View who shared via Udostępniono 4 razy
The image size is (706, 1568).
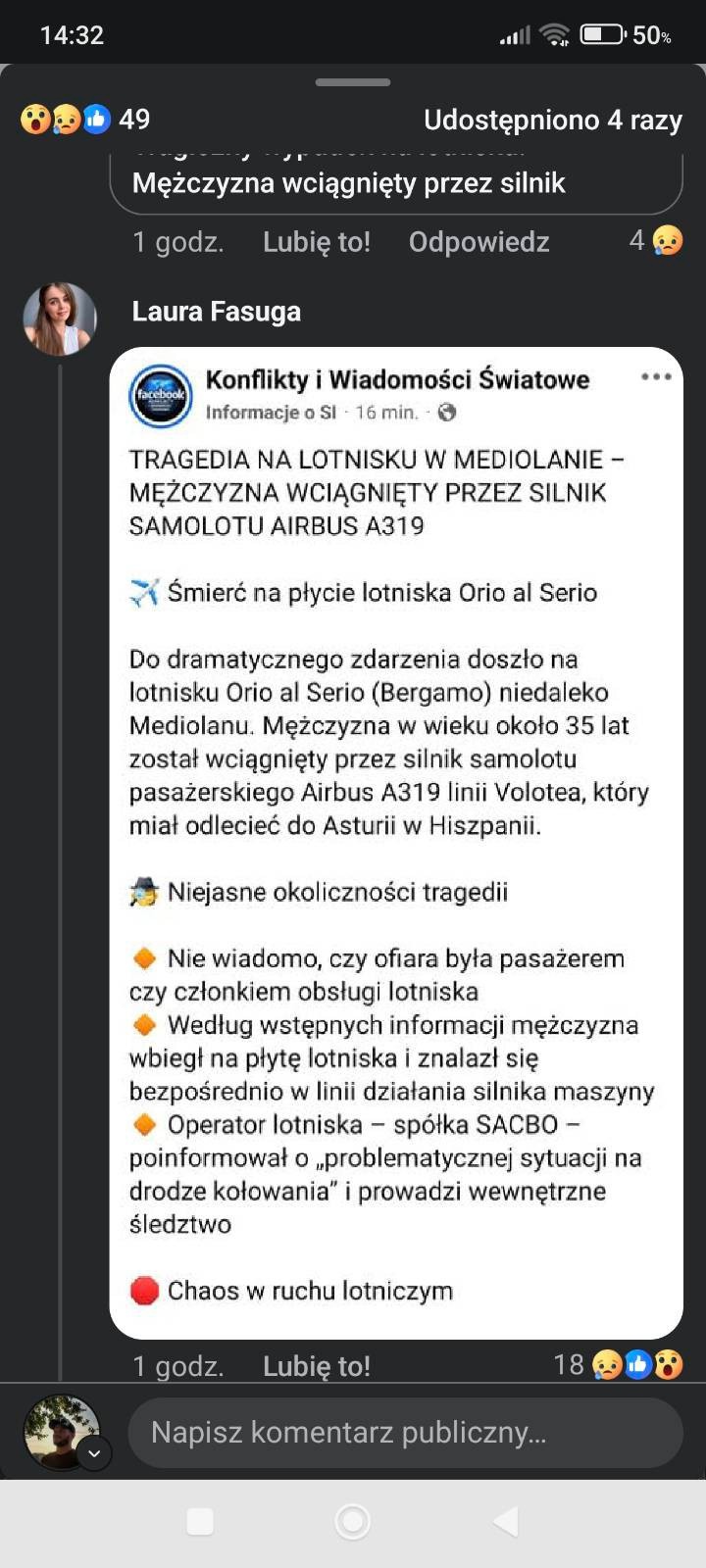(x=552, y=120)
